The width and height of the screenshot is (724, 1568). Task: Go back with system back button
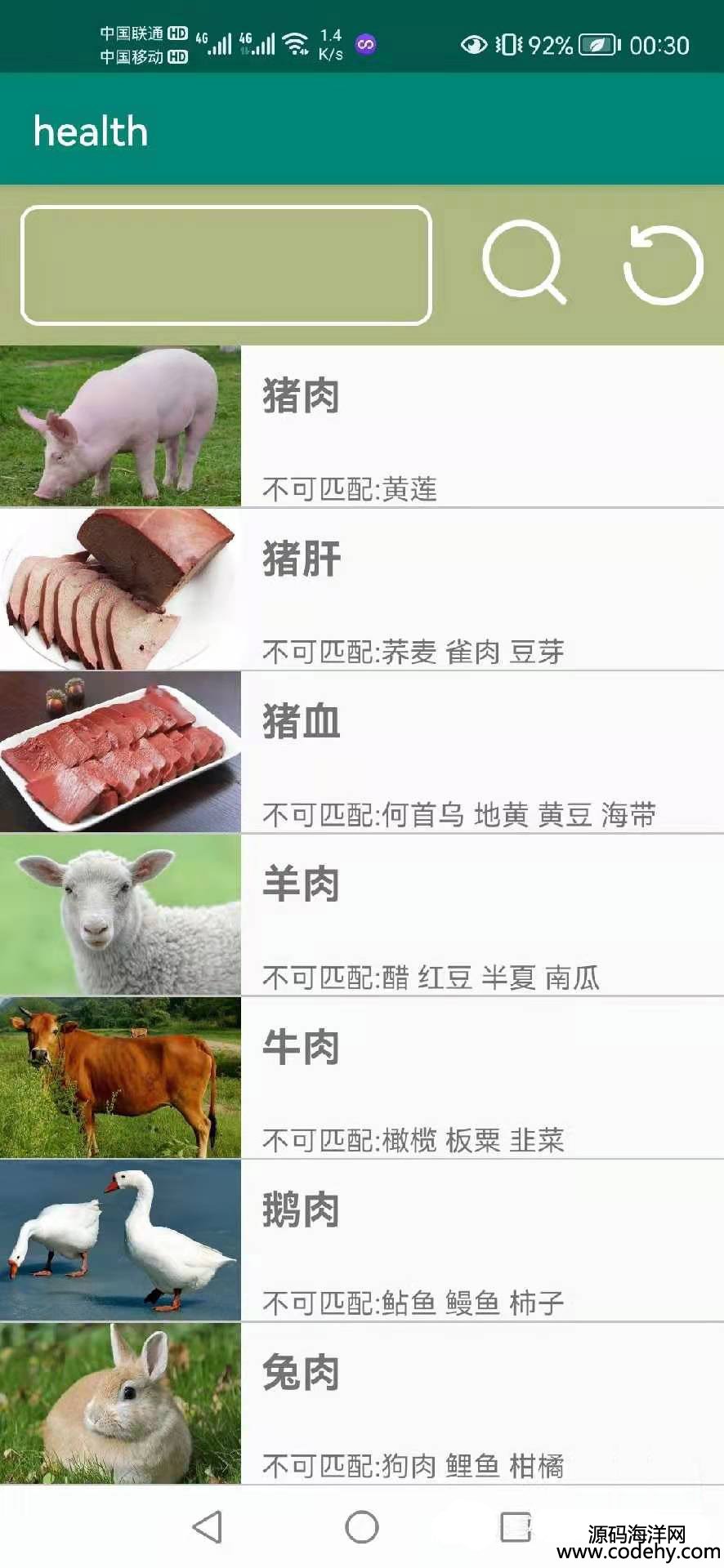(x=208, y=1526)
